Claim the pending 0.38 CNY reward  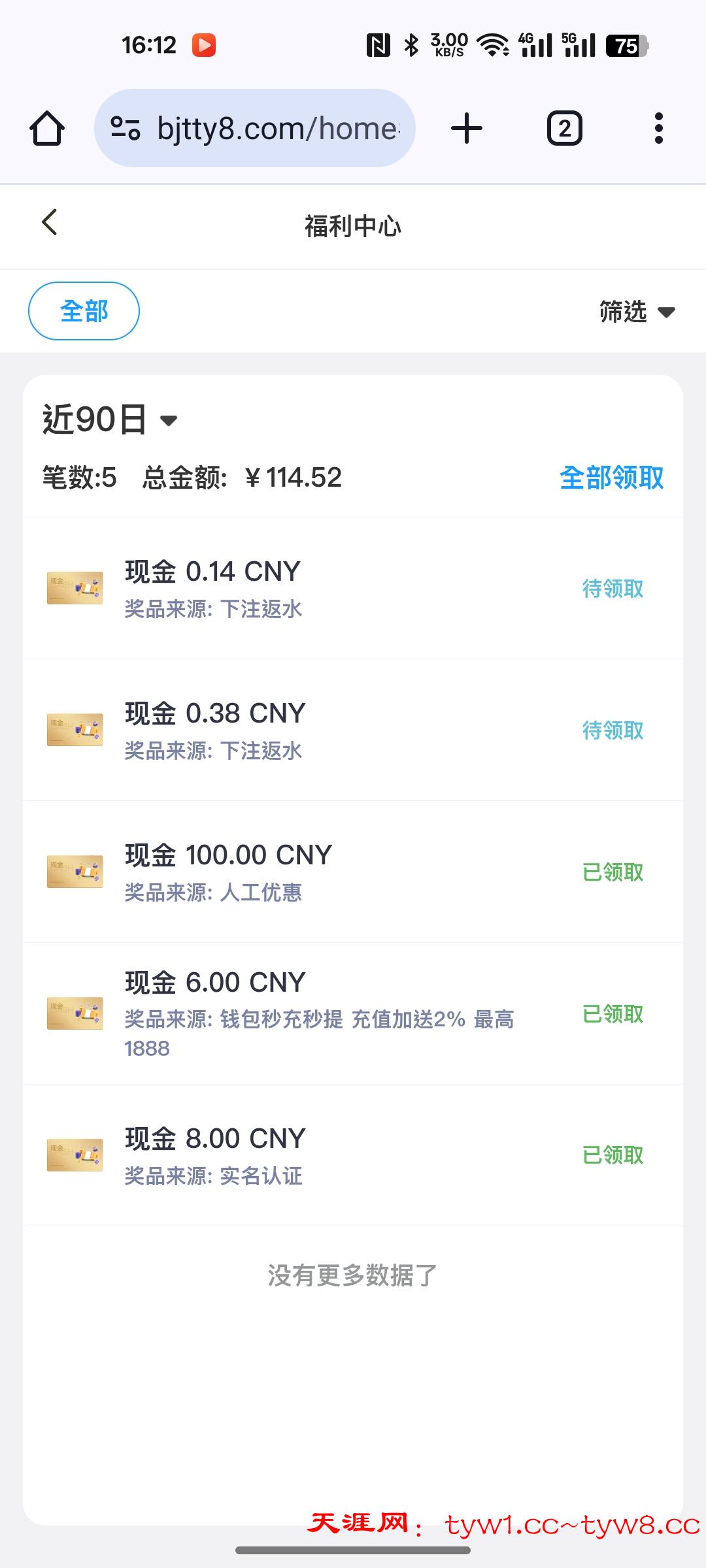tap(613, 730)
